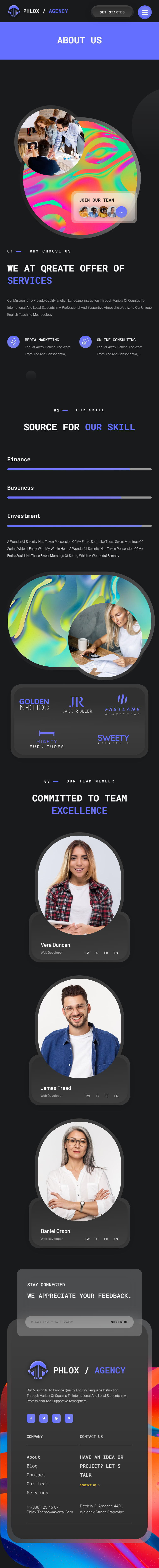Tap the Join Our Team more button
Image resolution: width=159 pixels, height=1568 pixels.
[x=121, y=212]
